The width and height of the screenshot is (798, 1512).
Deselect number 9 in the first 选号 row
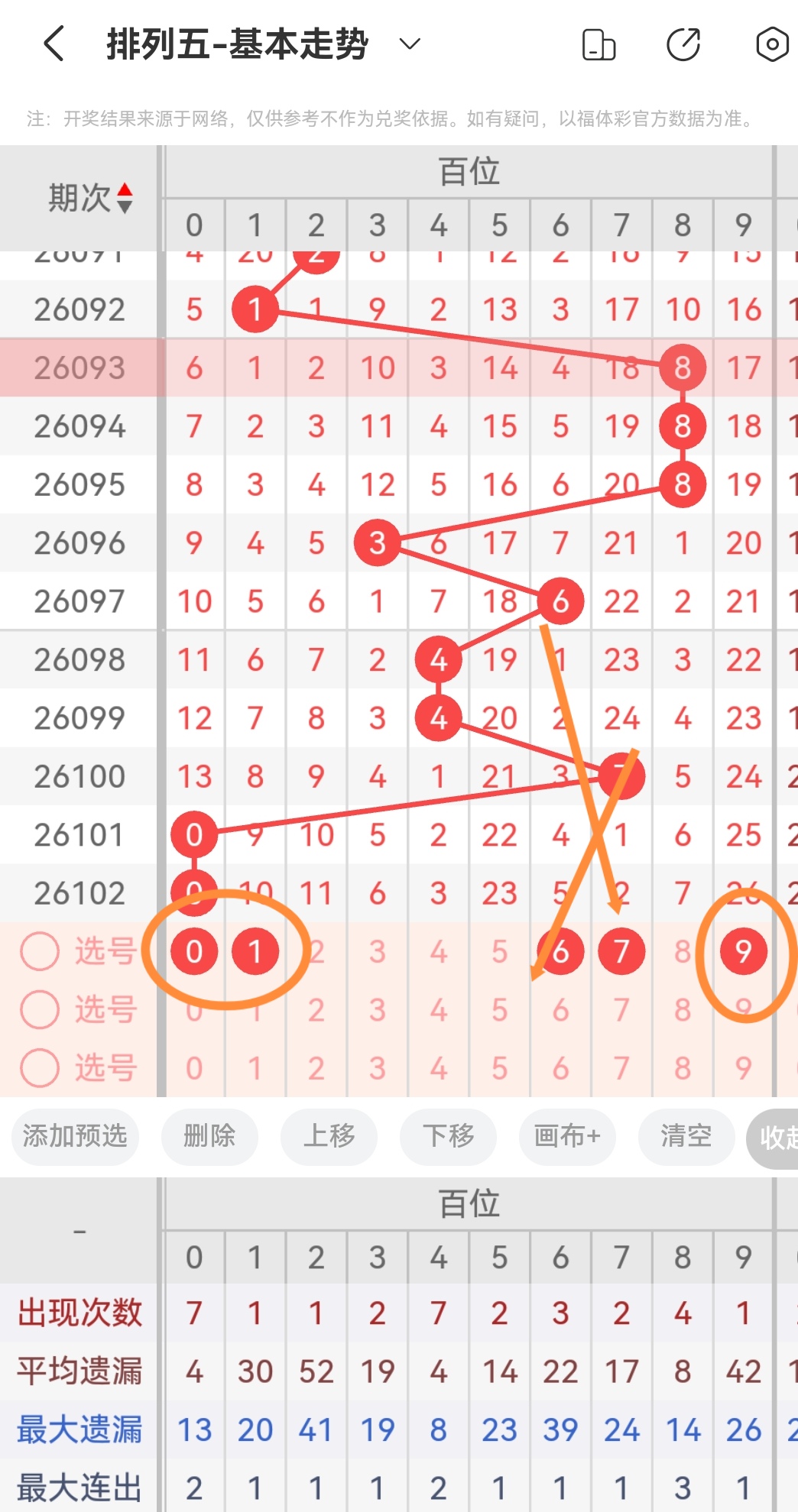742,952
